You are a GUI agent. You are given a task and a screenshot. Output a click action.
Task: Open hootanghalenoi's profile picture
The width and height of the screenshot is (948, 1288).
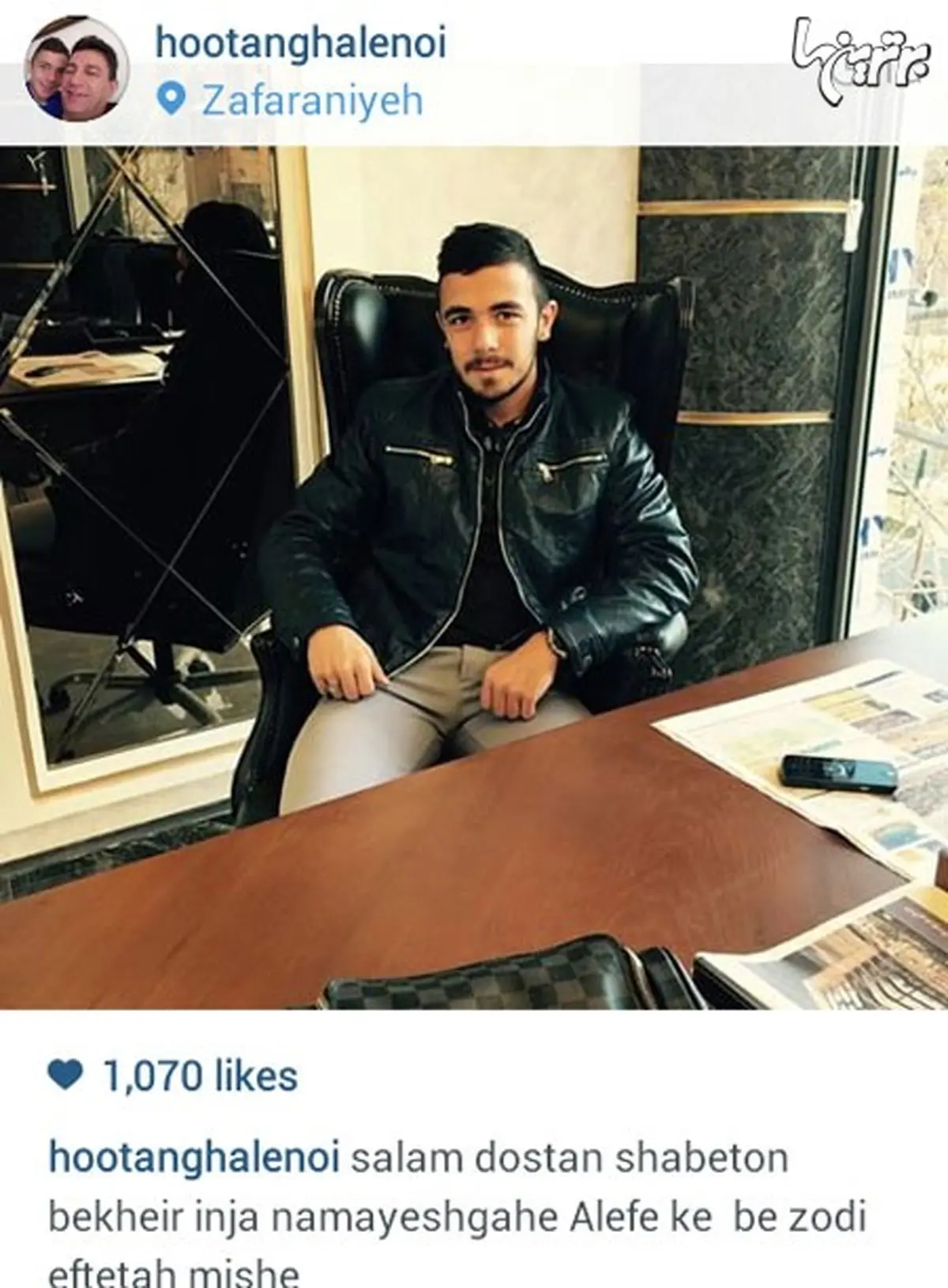77,69
